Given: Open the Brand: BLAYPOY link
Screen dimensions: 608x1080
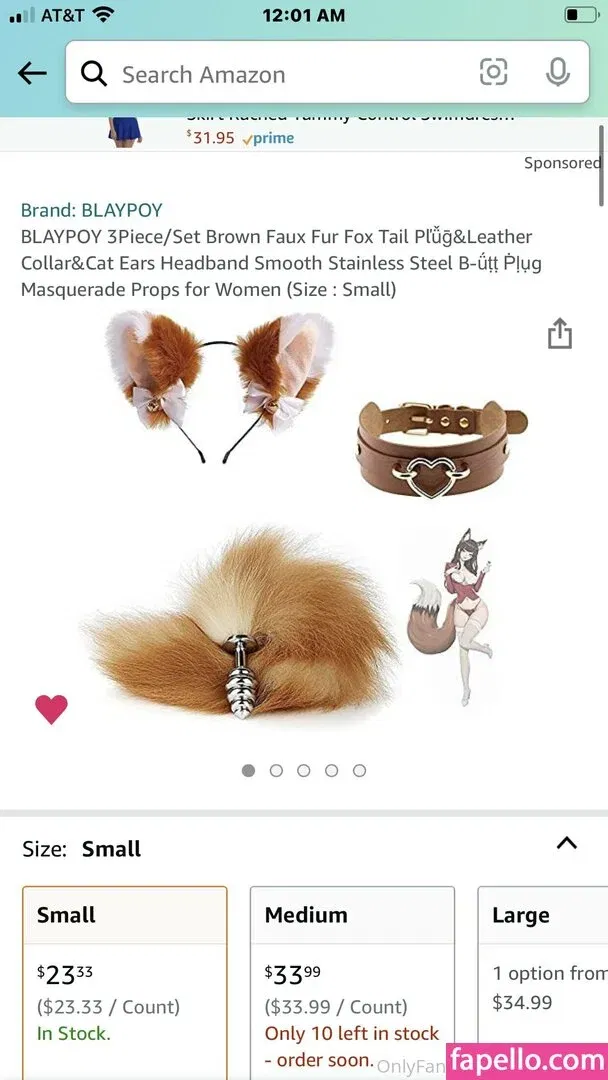Looking at the screenshot, I should 91,210.
